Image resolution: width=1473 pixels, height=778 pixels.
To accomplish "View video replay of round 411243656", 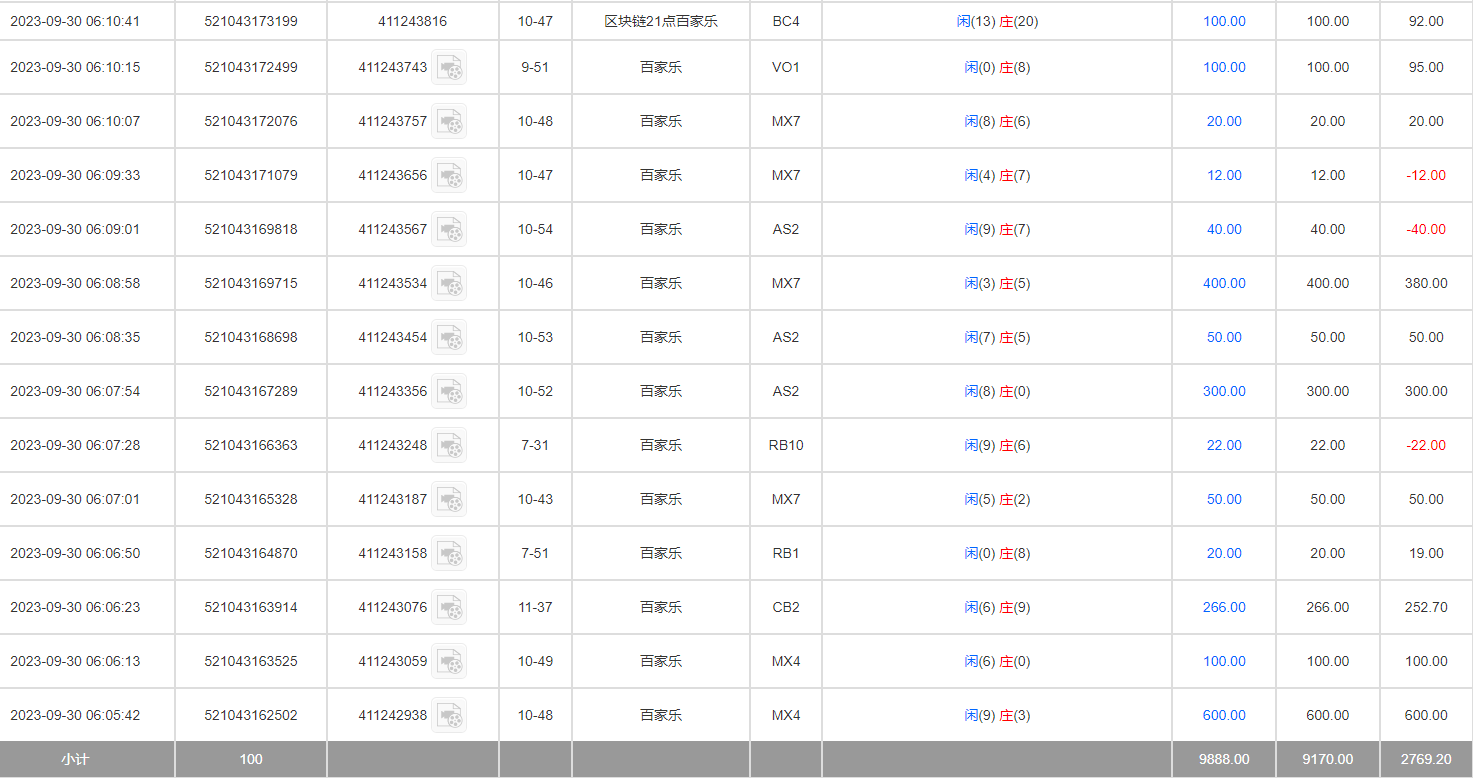I will pyautogui.click(x=449, y=175).
